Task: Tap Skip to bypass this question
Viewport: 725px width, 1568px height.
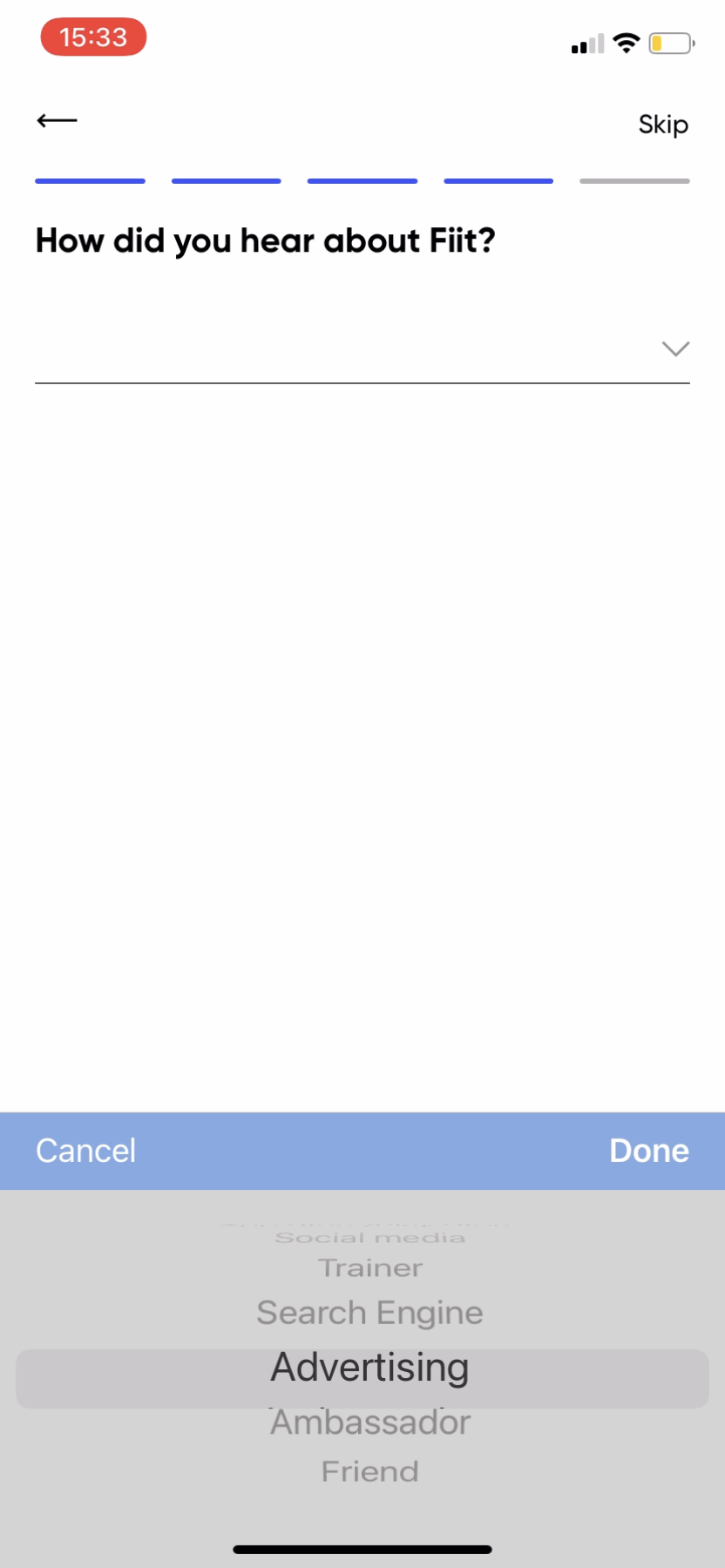Action: click(x=663, y=125)
